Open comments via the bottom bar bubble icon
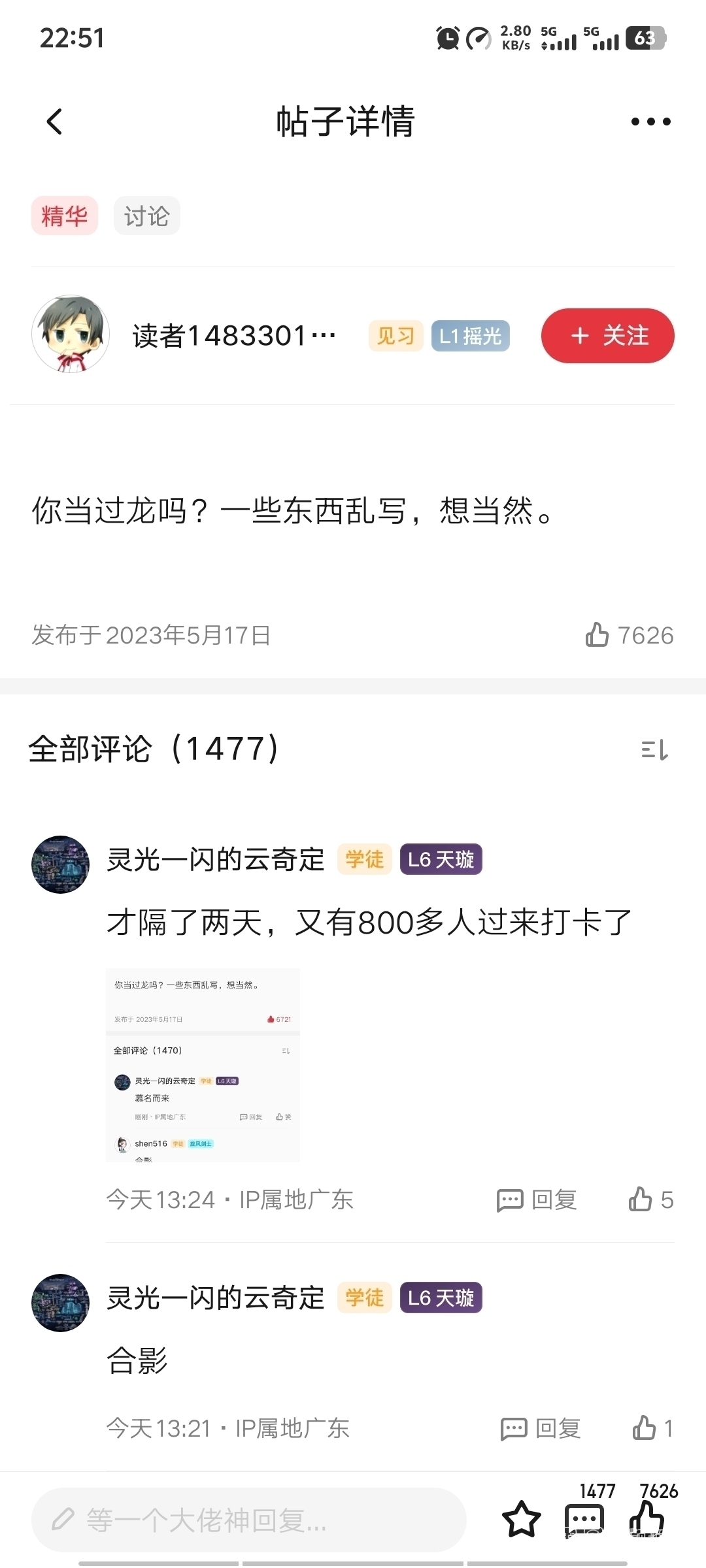 [x=584, y=1519]
